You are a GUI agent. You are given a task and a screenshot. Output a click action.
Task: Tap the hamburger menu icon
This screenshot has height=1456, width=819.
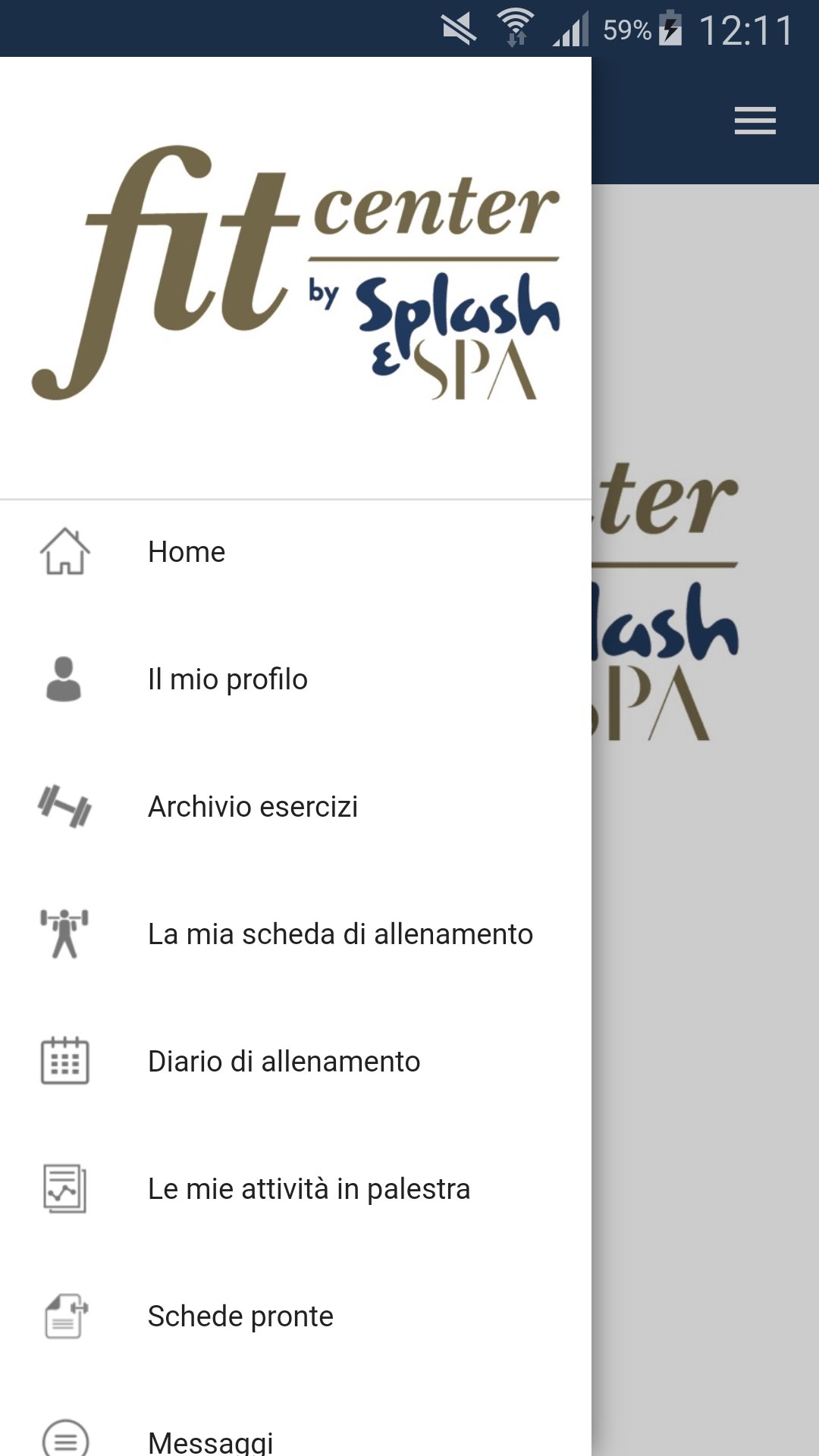tap(755, 121)
